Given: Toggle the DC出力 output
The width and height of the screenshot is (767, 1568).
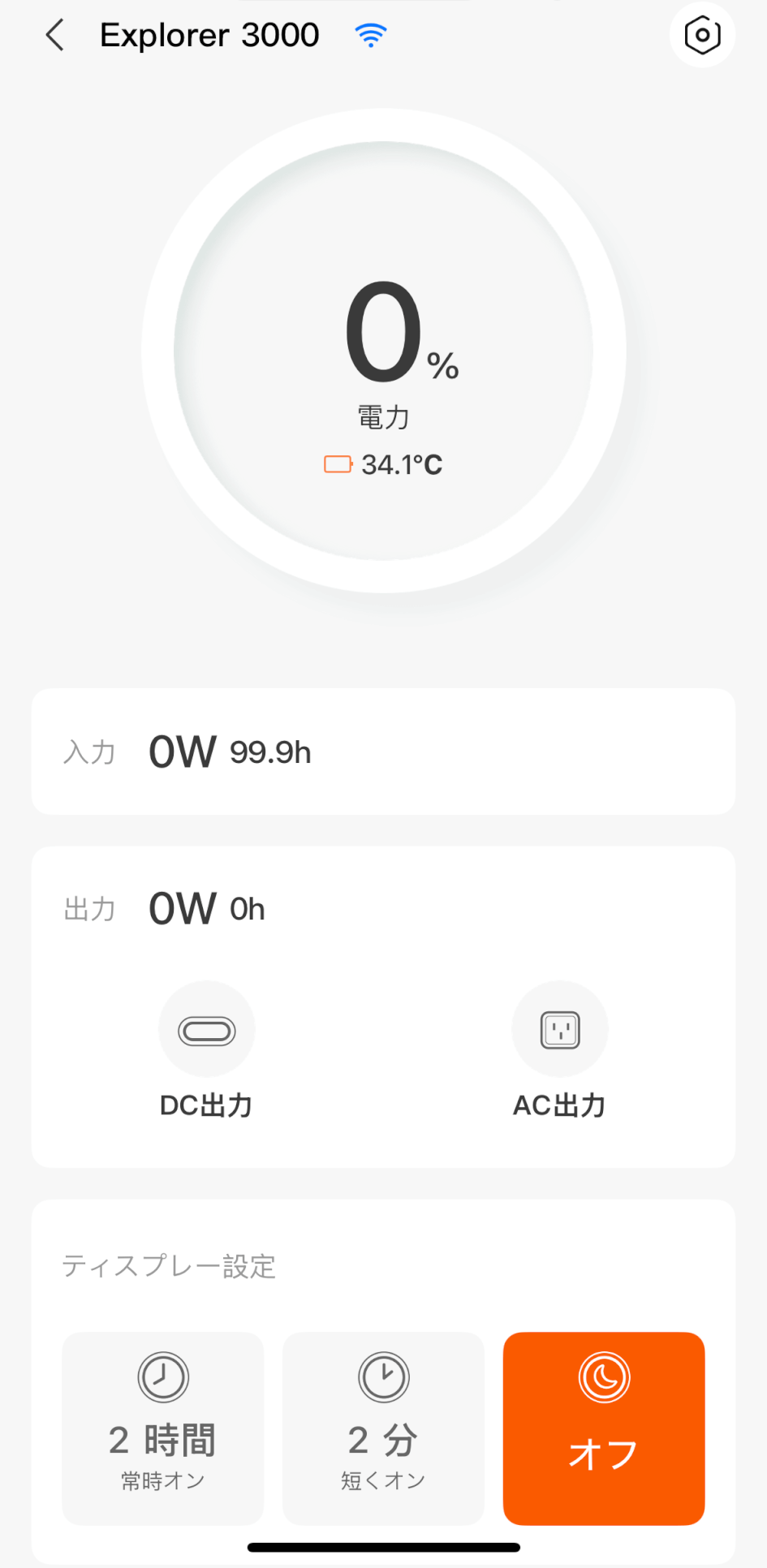Looking at the screenshot, I should coord(207,1030).
